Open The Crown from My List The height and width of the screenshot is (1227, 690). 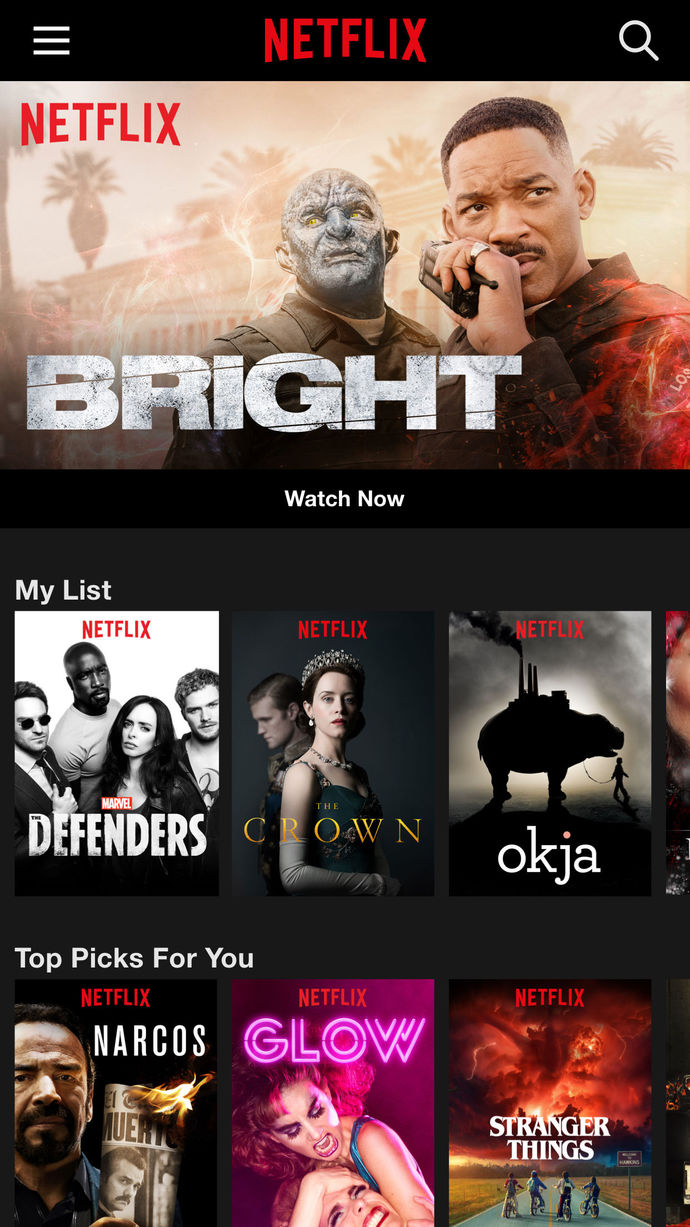point(333,753)
